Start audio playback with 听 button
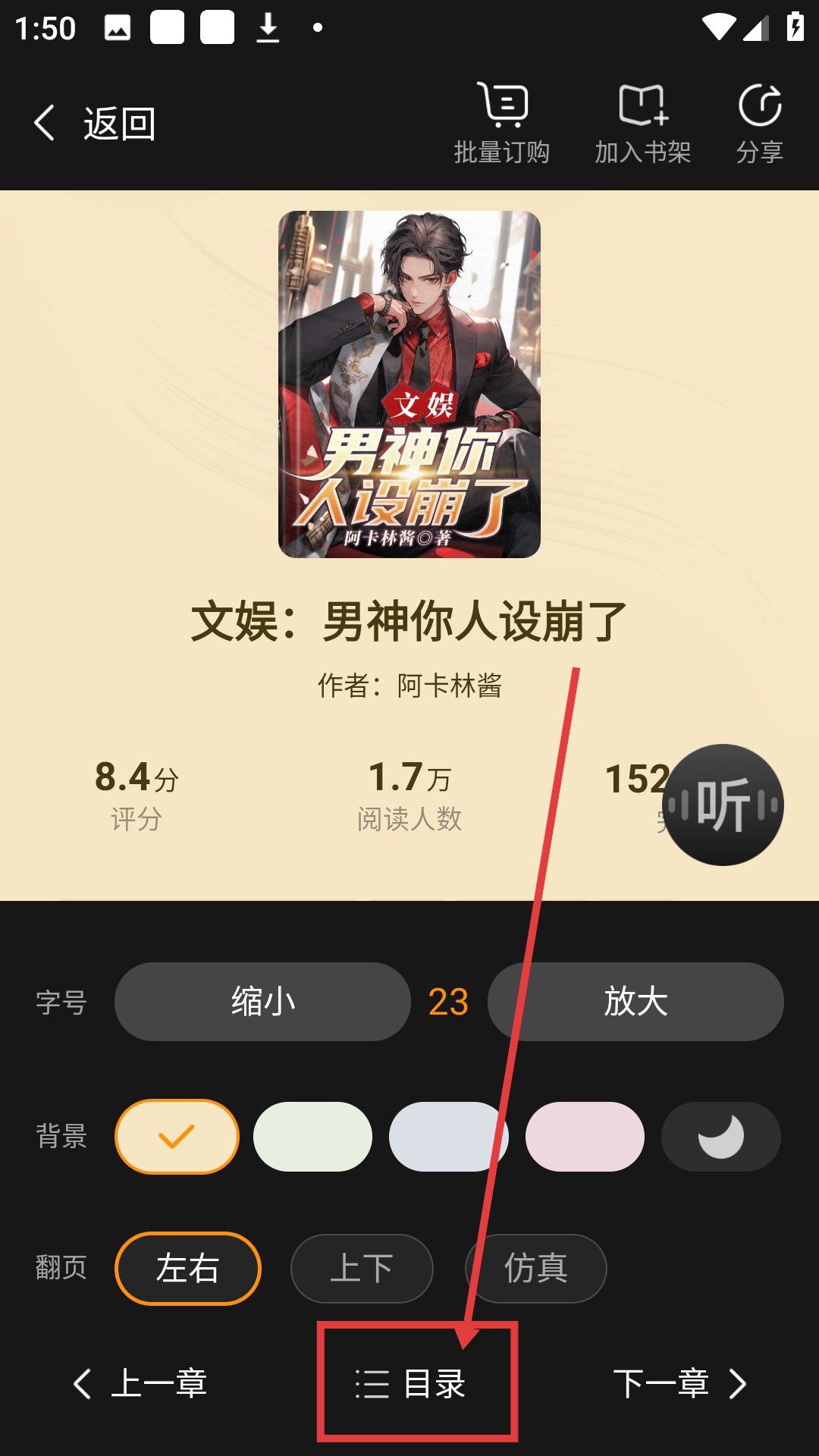The image size is (819, 1456). (723, 805)
